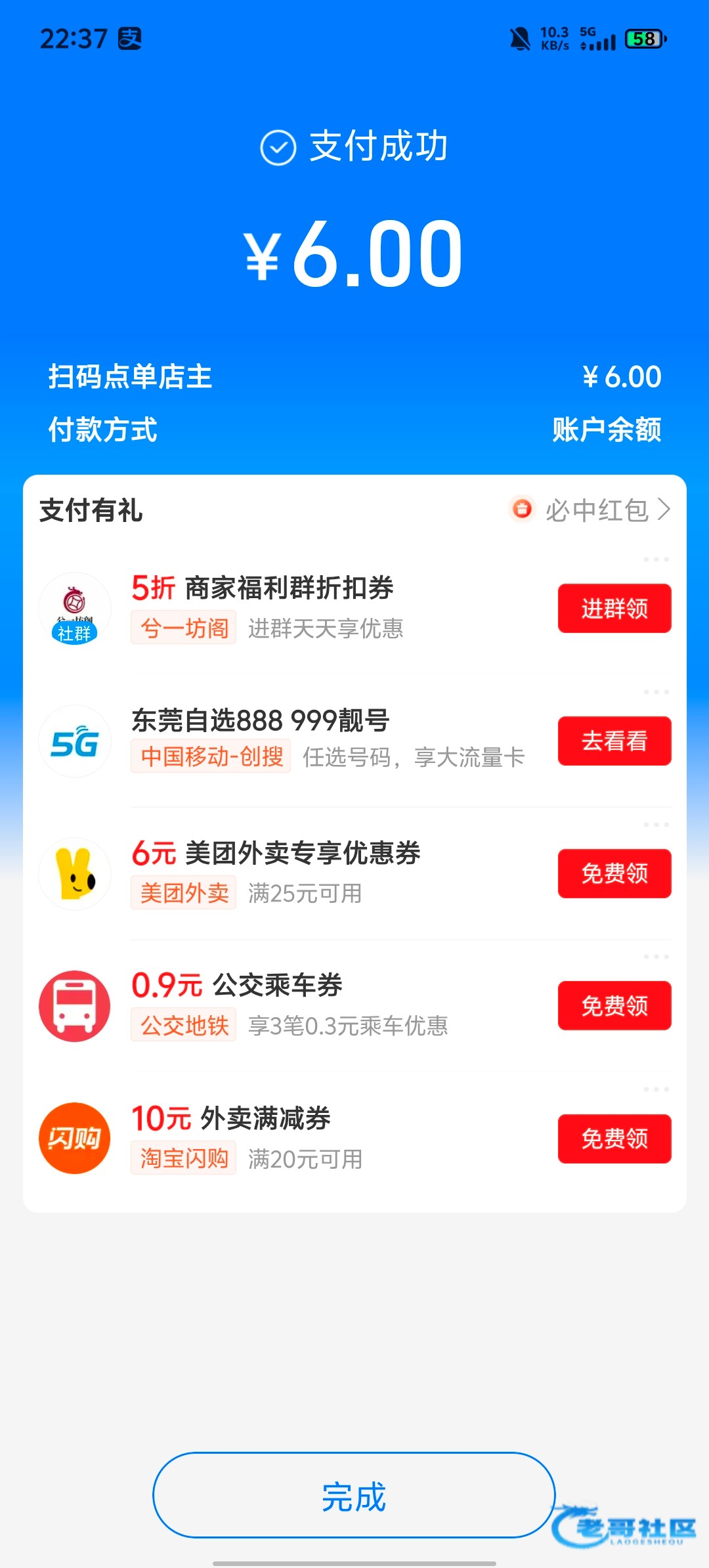This screenshot has height=1568, width=709.
Task: Tap 去看看 for 东莞自选888 999靓号
Action: click(614, 741)
